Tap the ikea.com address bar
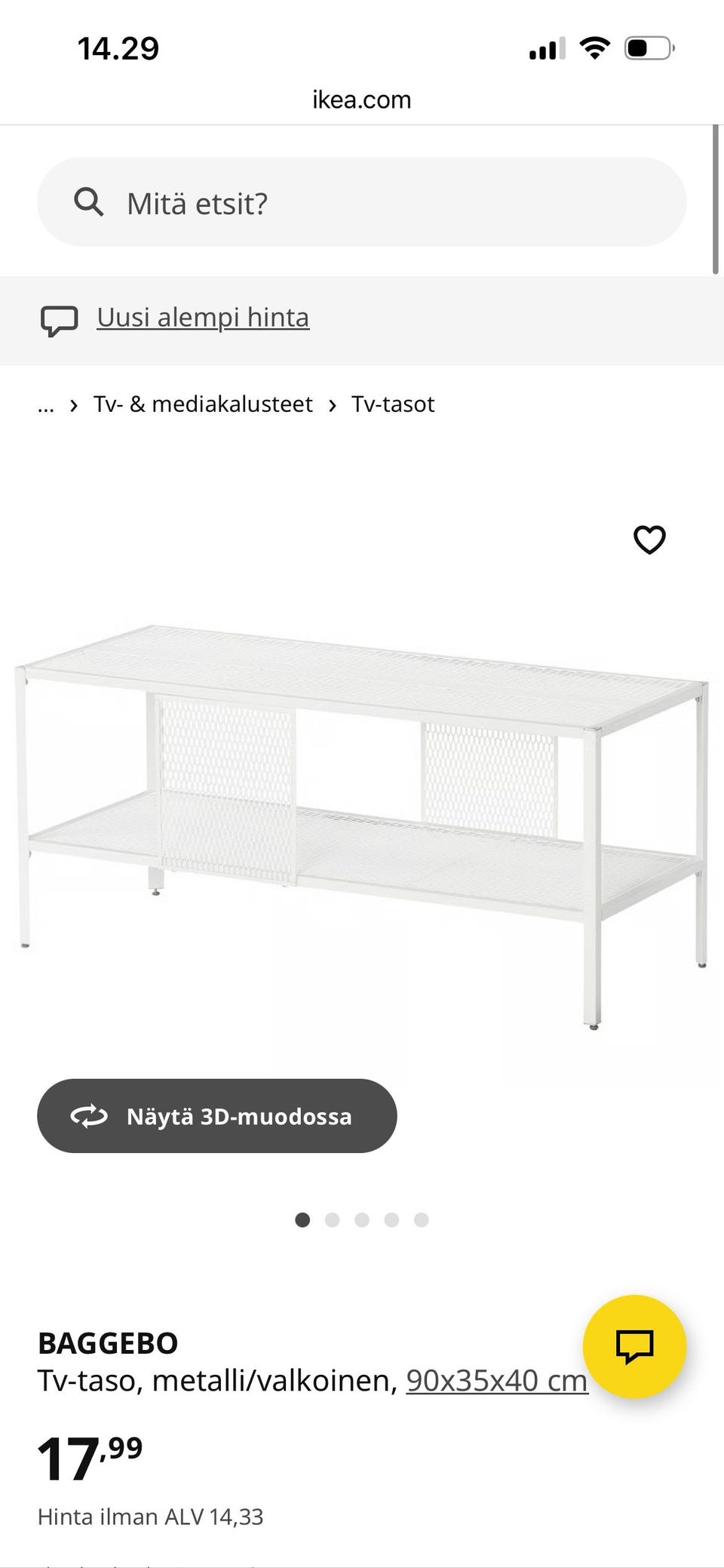724x1568 pixels. (x=362, y=100)
